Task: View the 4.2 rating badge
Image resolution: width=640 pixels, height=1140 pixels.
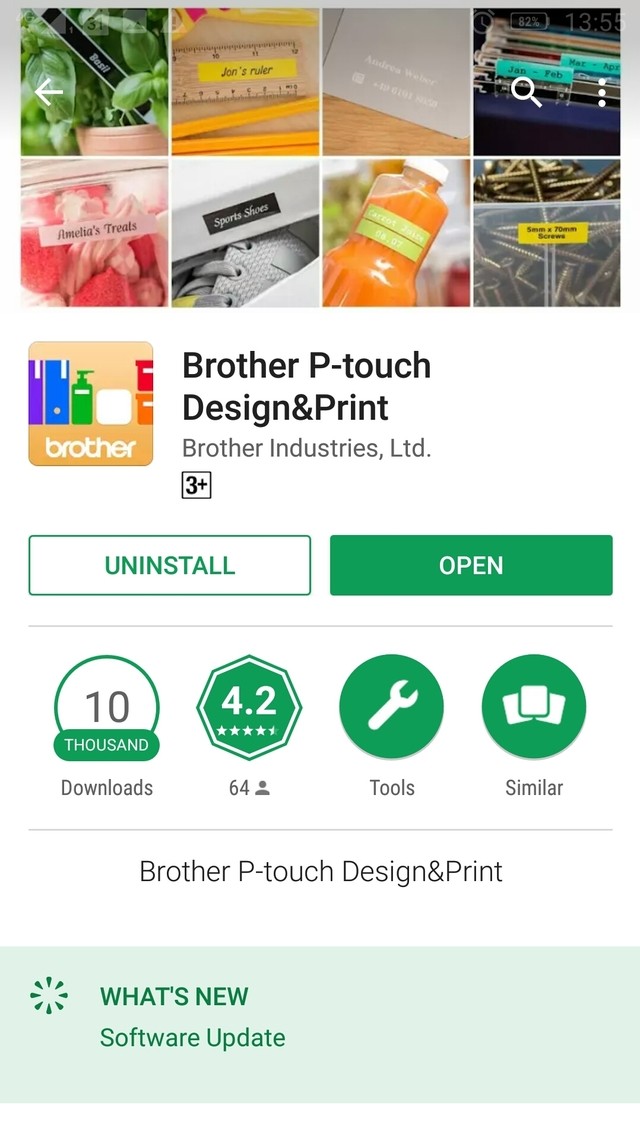Action: (x=249, y=708)
